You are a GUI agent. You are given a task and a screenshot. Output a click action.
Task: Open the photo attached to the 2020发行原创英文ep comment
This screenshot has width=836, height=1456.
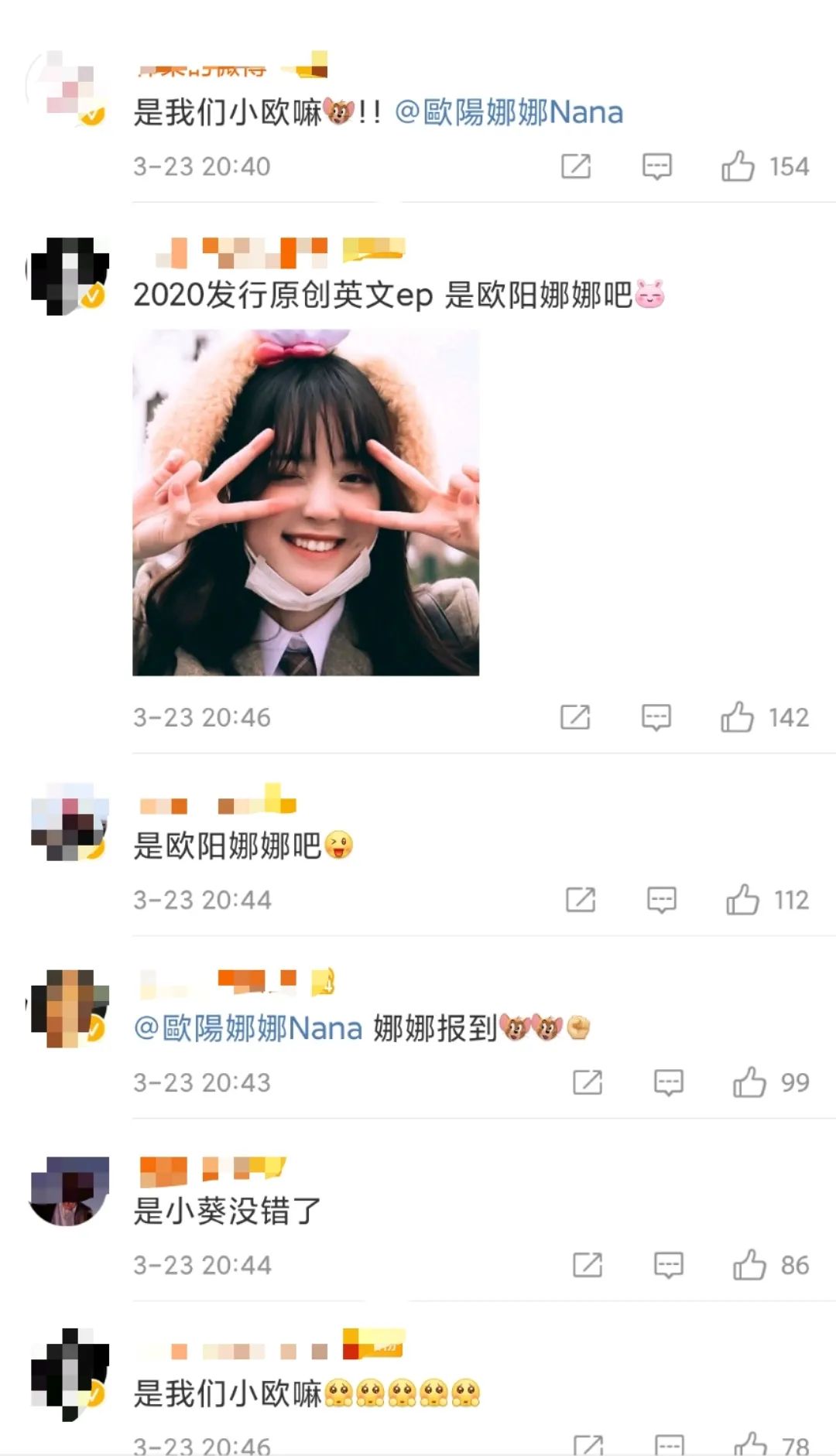click(306, 503)
